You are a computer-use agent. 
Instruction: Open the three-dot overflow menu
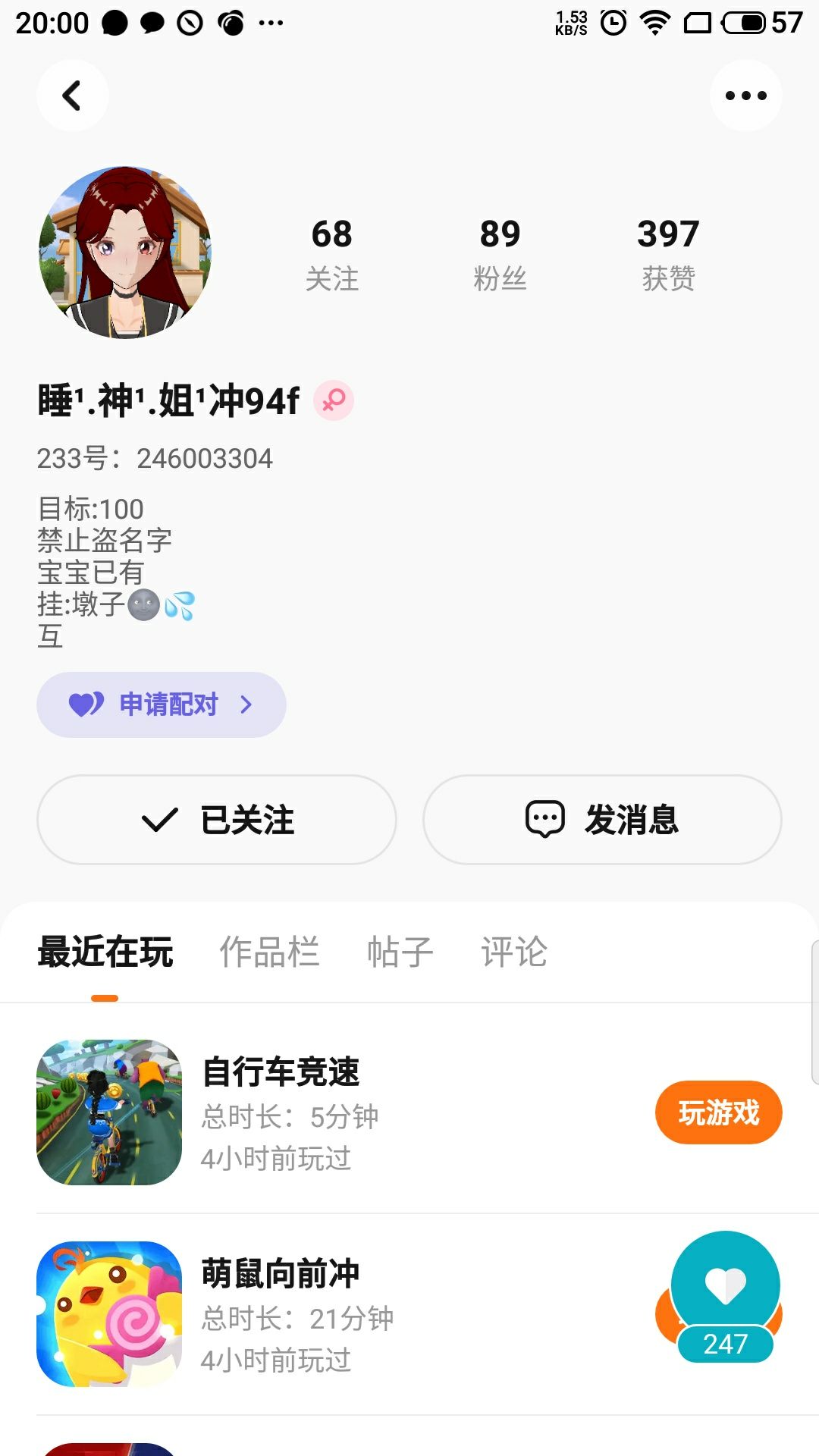point(745,96)
